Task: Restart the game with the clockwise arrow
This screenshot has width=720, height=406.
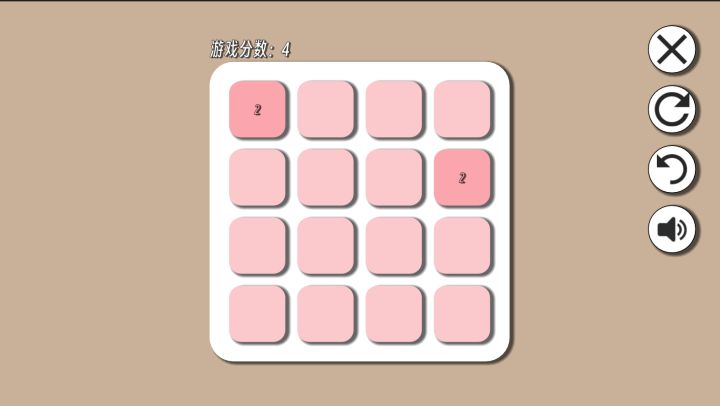Action: [x=672, y=109]
